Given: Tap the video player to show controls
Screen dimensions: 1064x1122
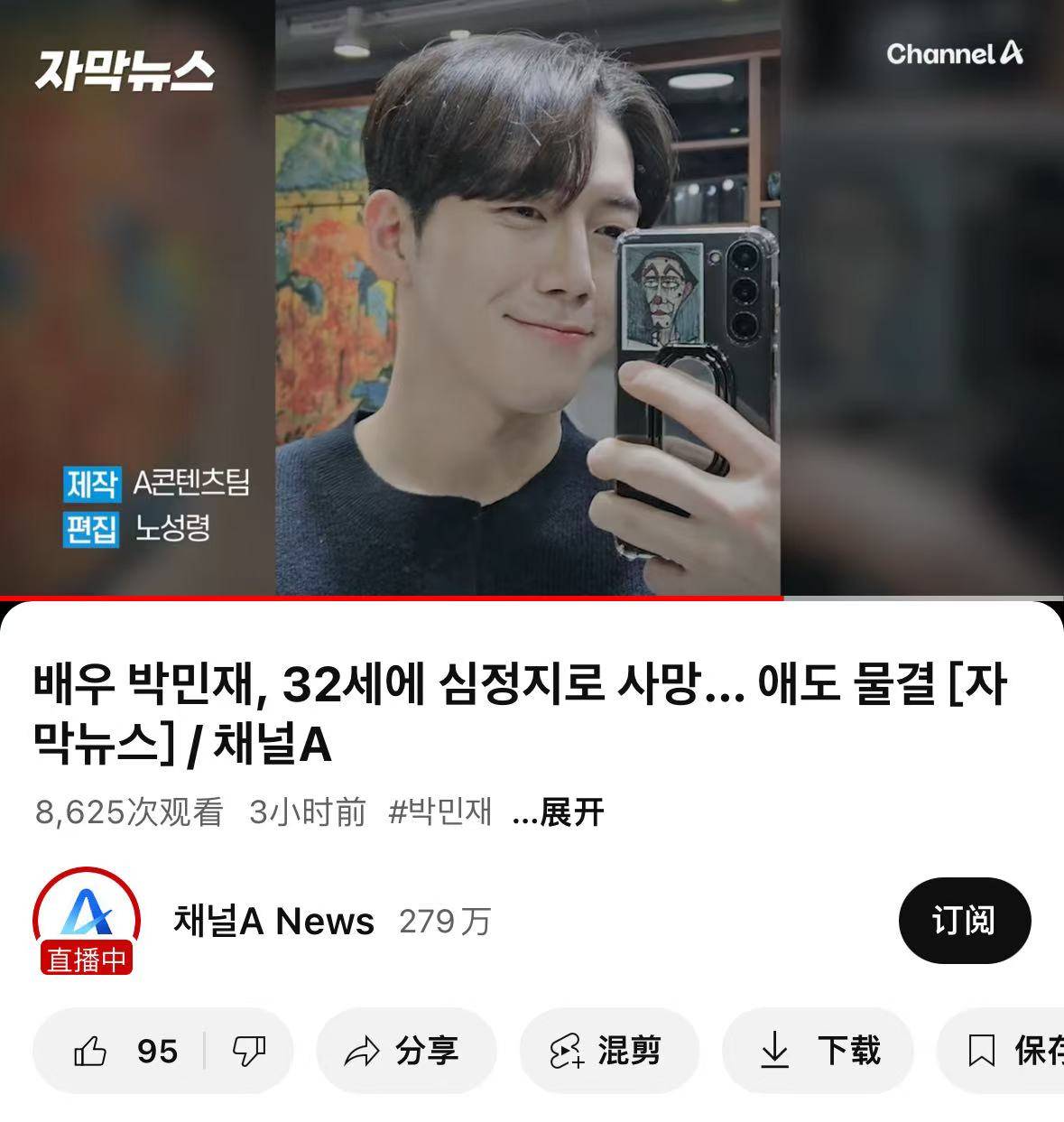Looking at the screenshot, I should [x=532, y=298].
